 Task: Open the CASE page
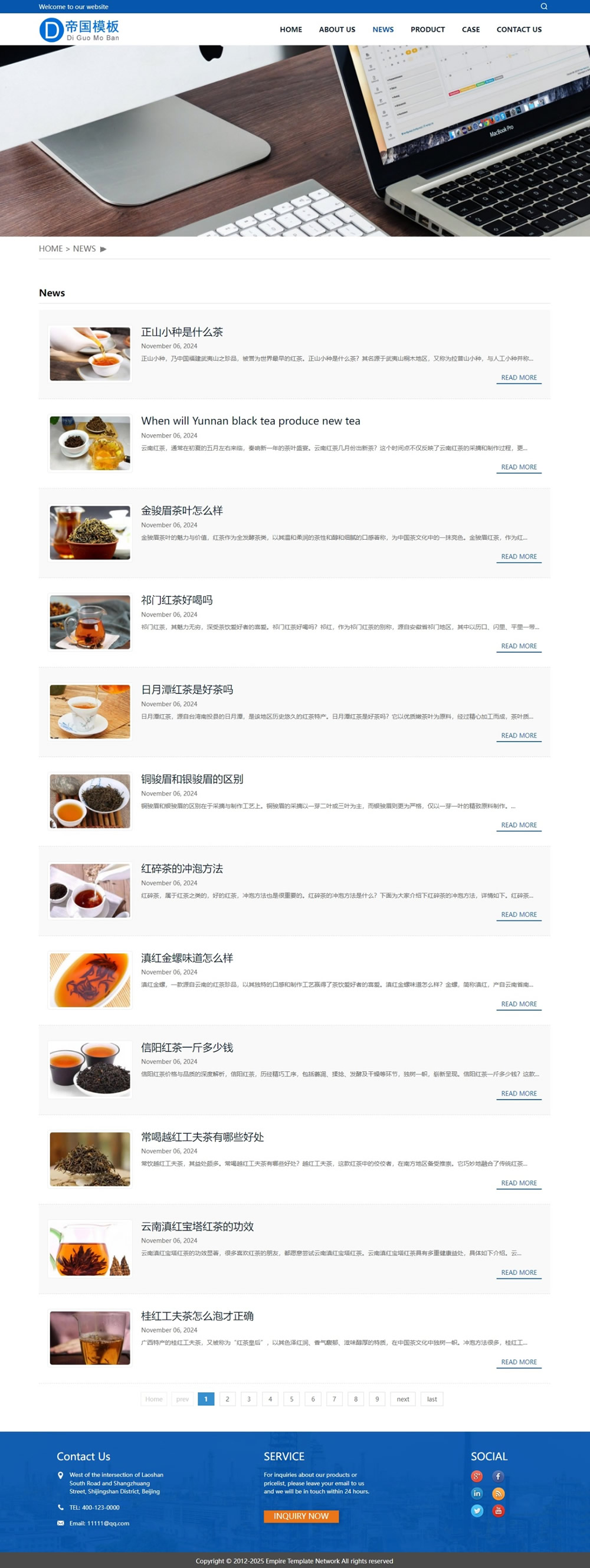click(470, 29)
